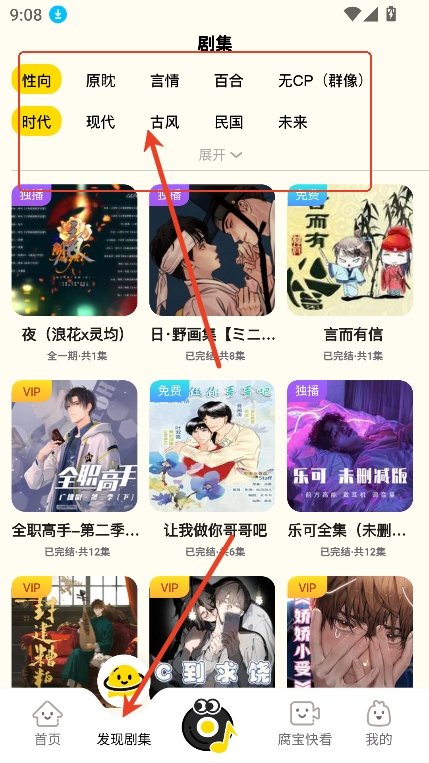The width and height of the screenshot is (429, 763).
Task: Choose the 百合 filter
Action: point(229,80)
